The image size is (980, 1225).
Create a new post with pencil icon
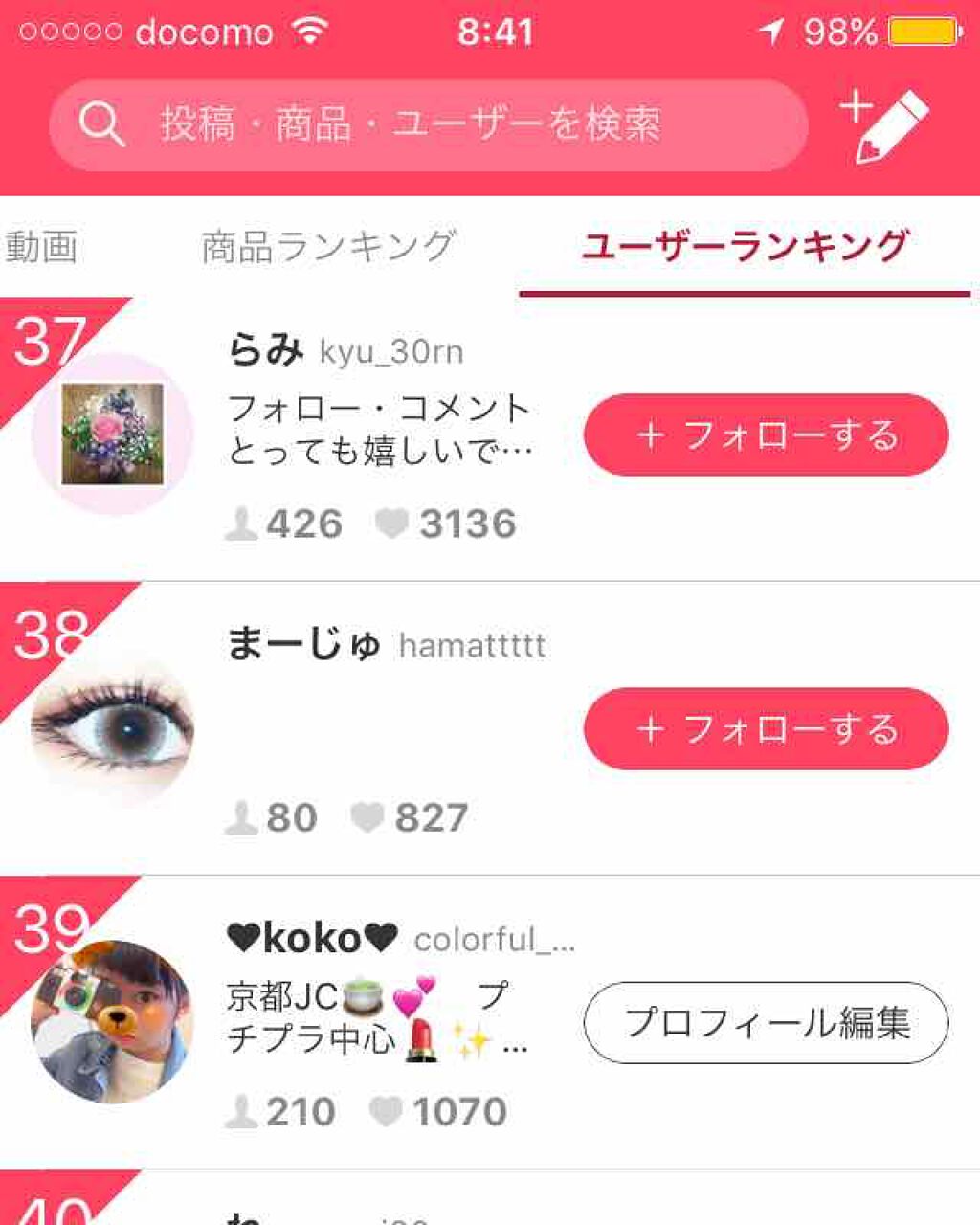coord(885,126)
